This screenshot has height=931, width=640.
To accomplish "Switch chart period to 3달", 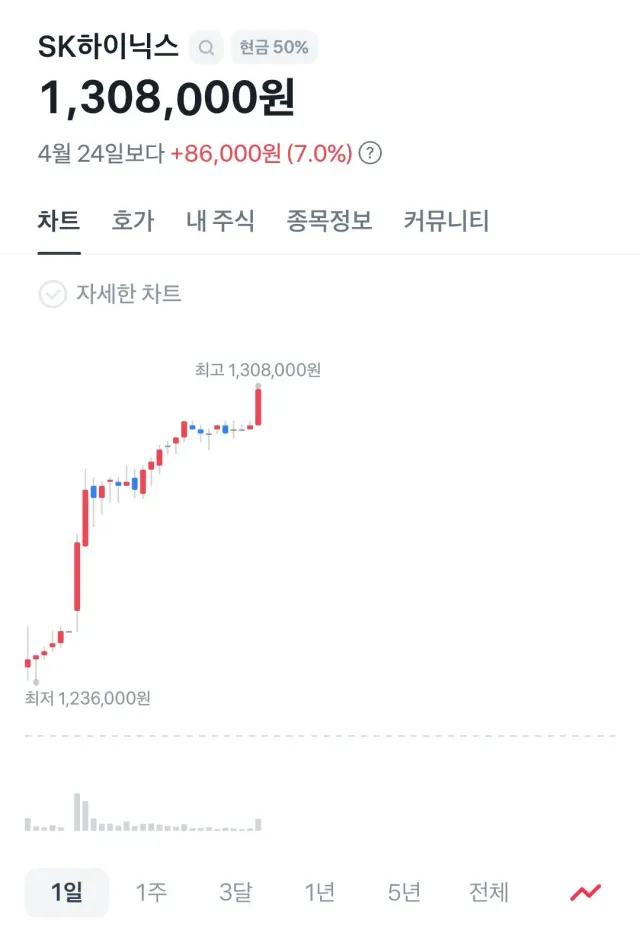I will [235, 892].
